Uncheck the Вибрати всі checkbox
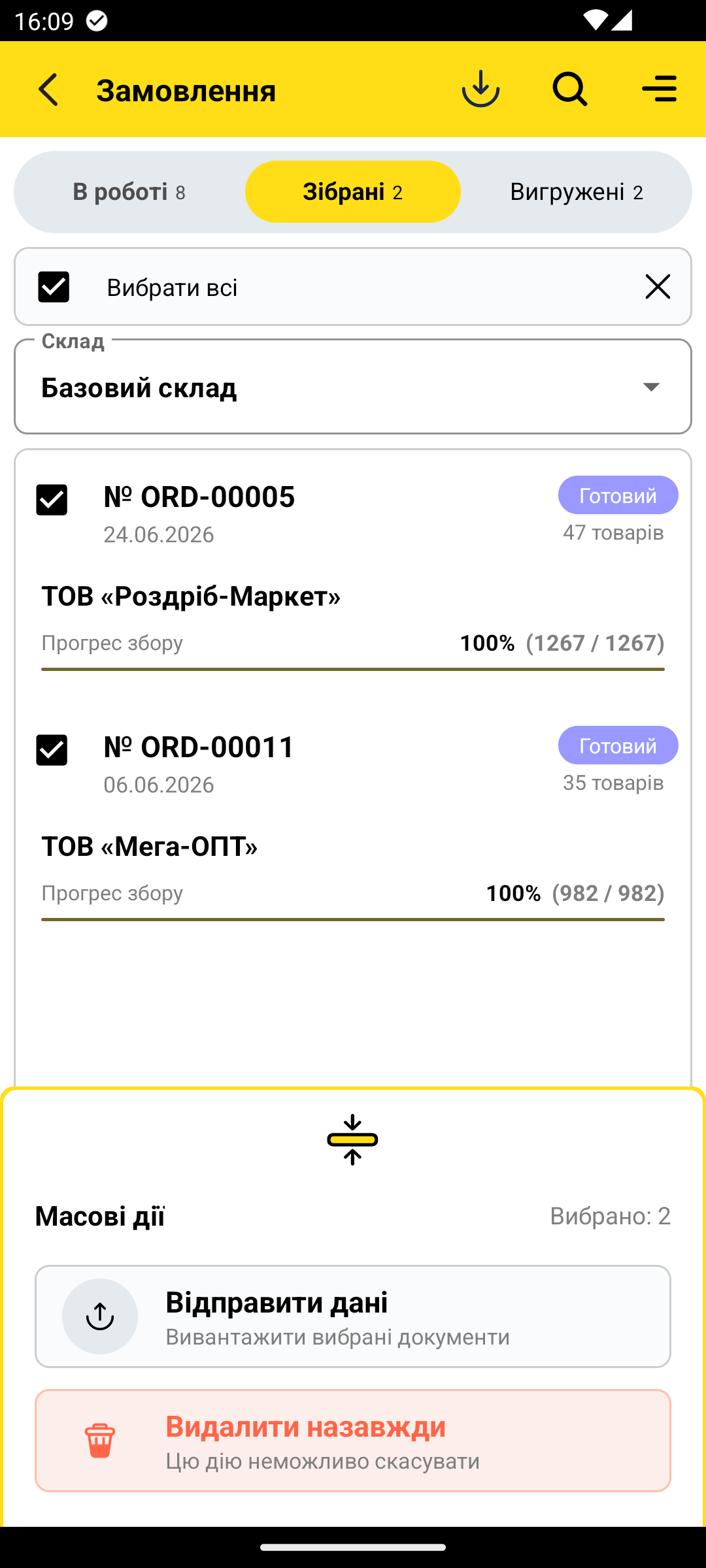Image resolution: width=706 pixels, height=1568 pixels. 54,287
